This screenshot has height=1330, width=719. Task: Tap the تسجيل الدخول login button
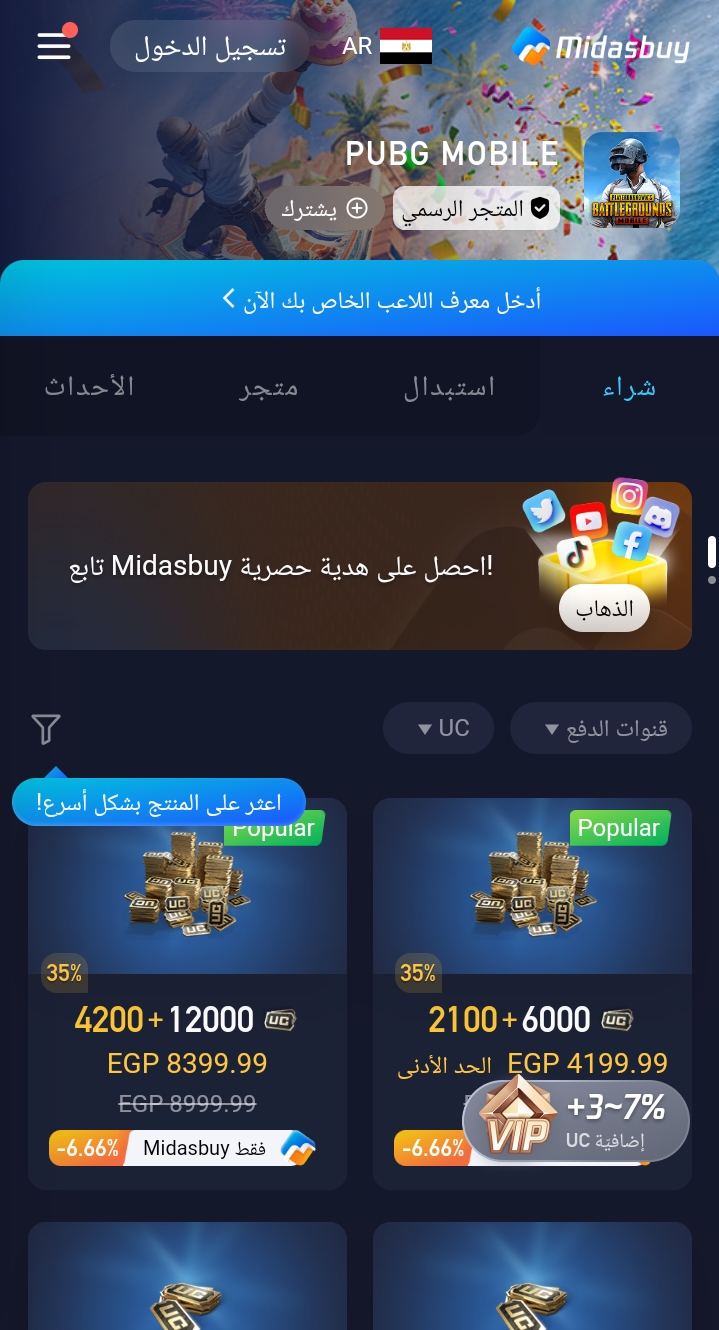[x=210, y=46]
